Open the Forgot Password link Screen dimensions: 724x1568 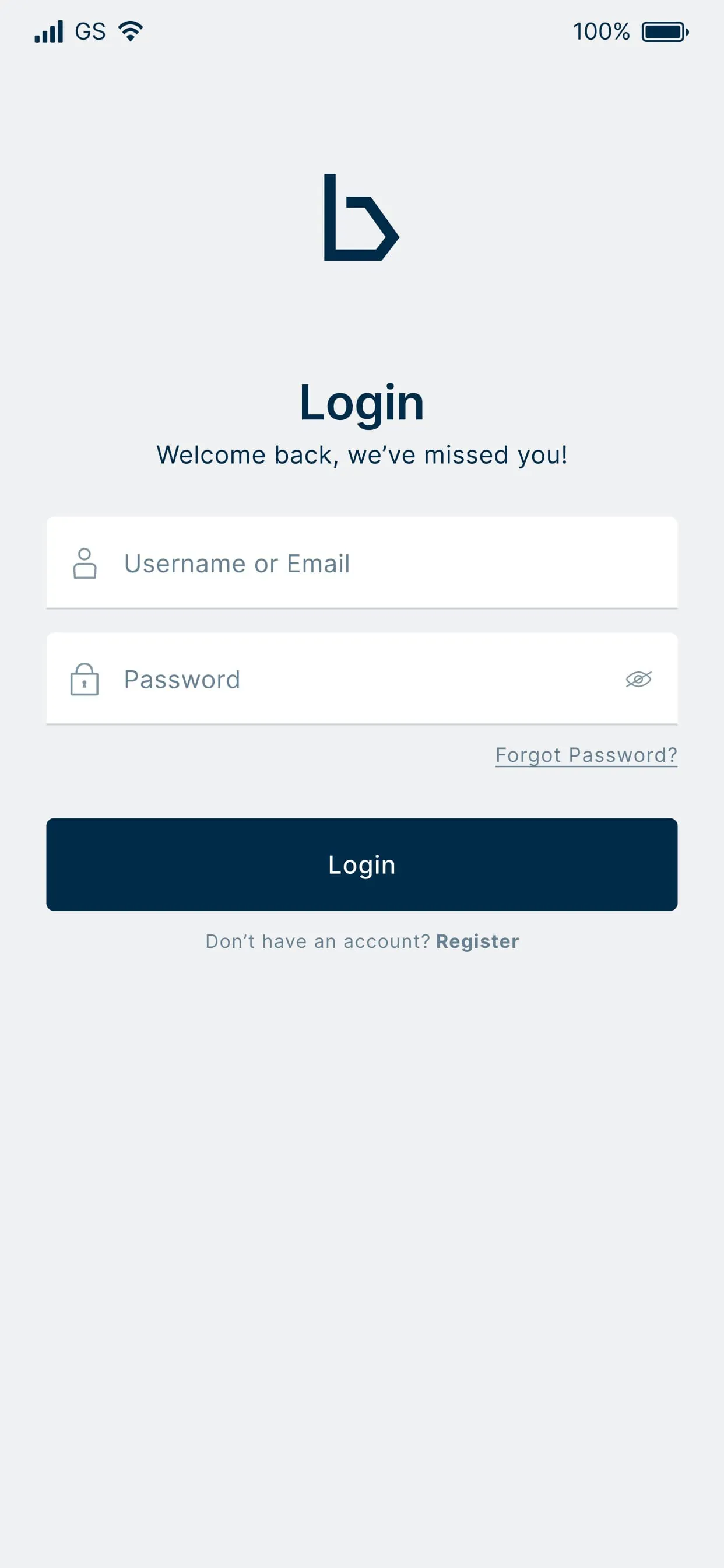click(585, 755)
